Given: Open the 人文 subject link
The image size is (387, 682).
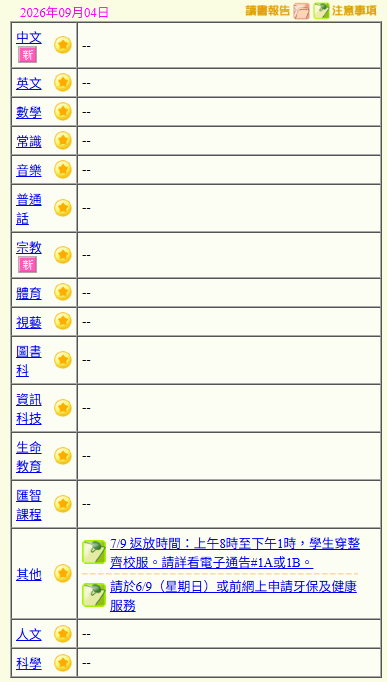Looking at the screenshot, I should (29, 634).
